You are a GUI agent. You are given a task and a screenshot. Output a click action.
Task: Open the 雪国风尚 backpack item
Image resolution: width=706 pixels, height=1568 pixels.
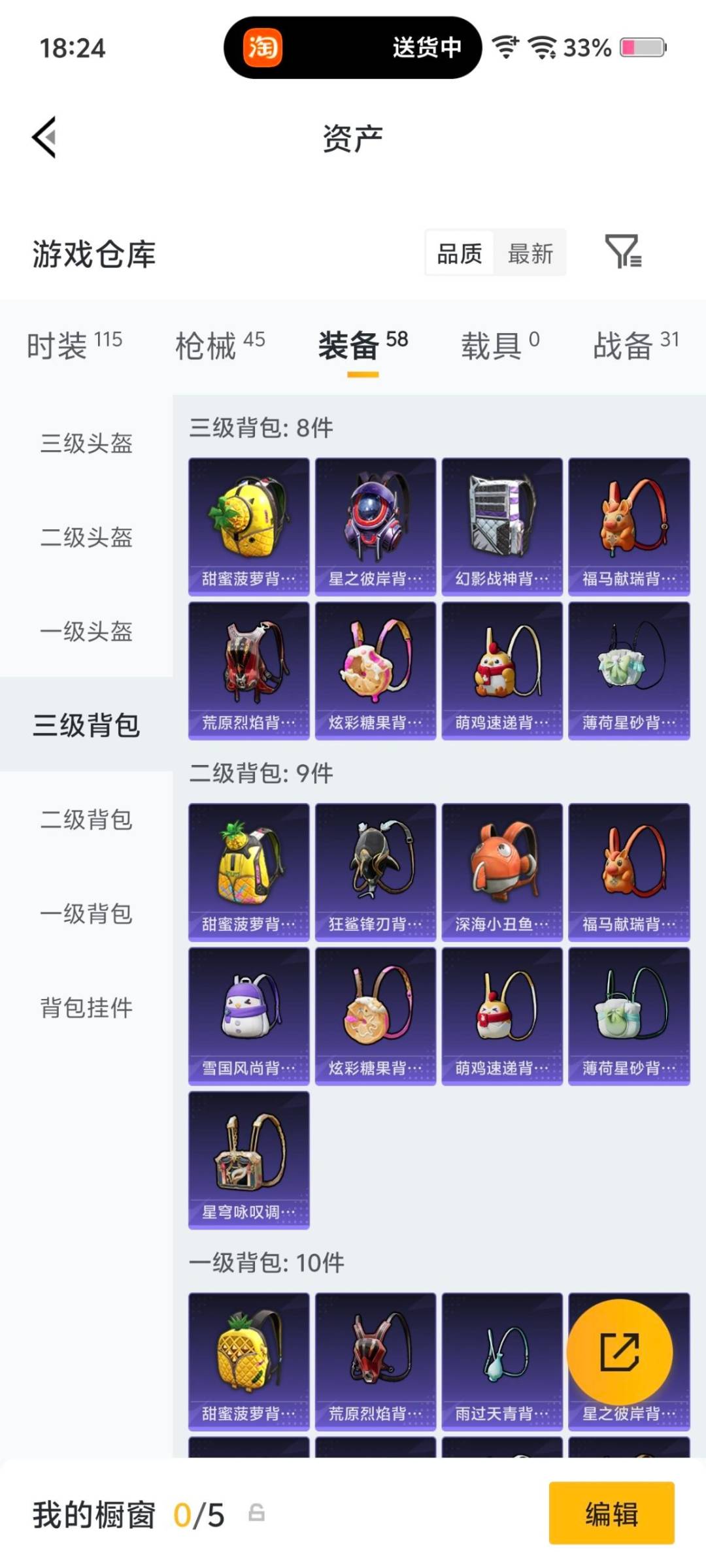[x=248, y=1016]
